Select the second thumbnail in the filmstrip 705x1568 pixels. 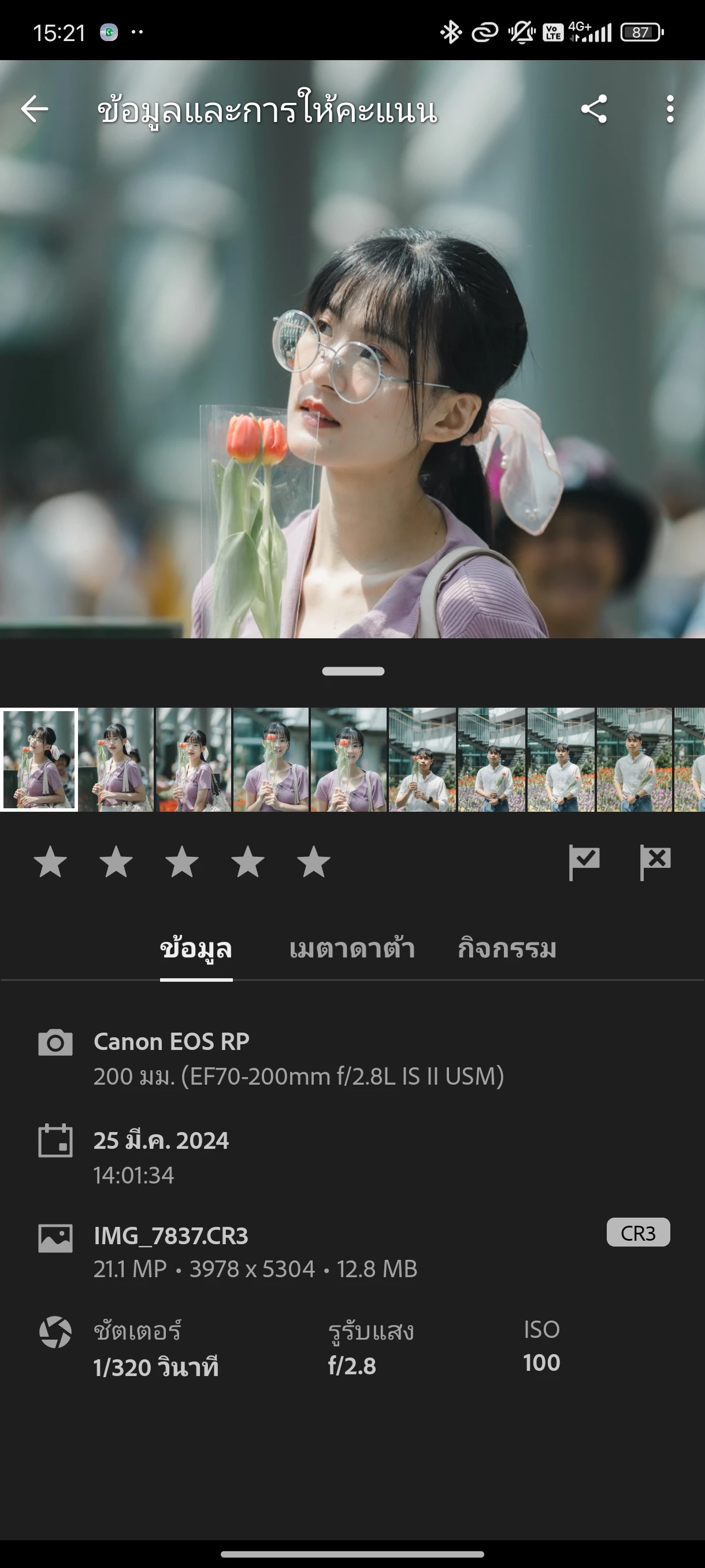click(x=116, y=760)
